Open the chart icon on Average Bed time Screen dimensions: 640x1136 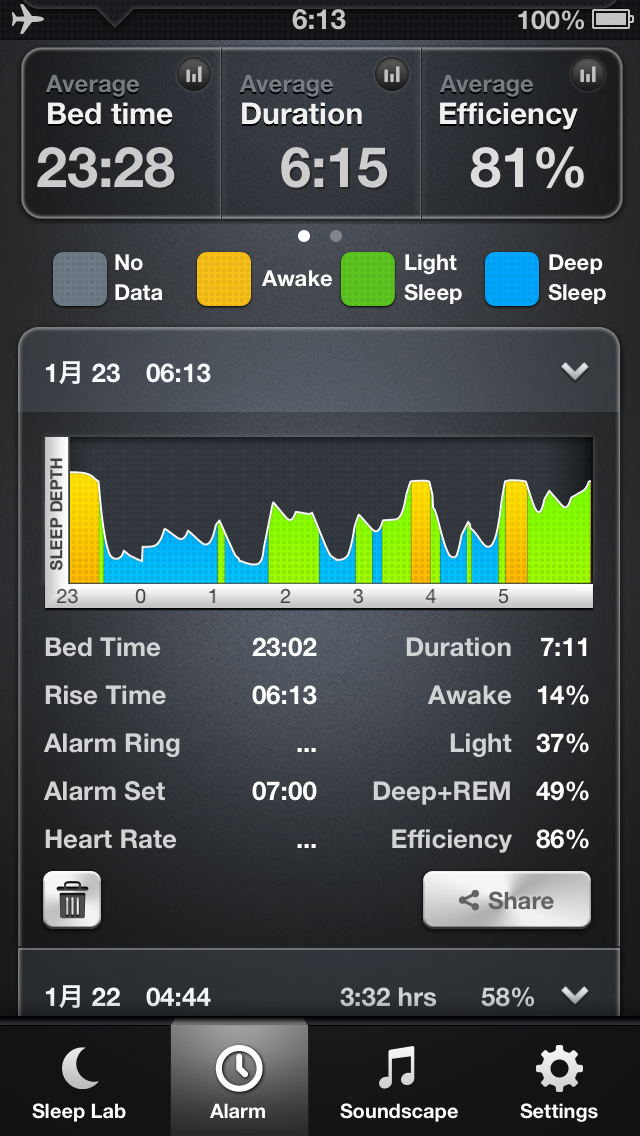pyautogui.click(x=194, y=73)
